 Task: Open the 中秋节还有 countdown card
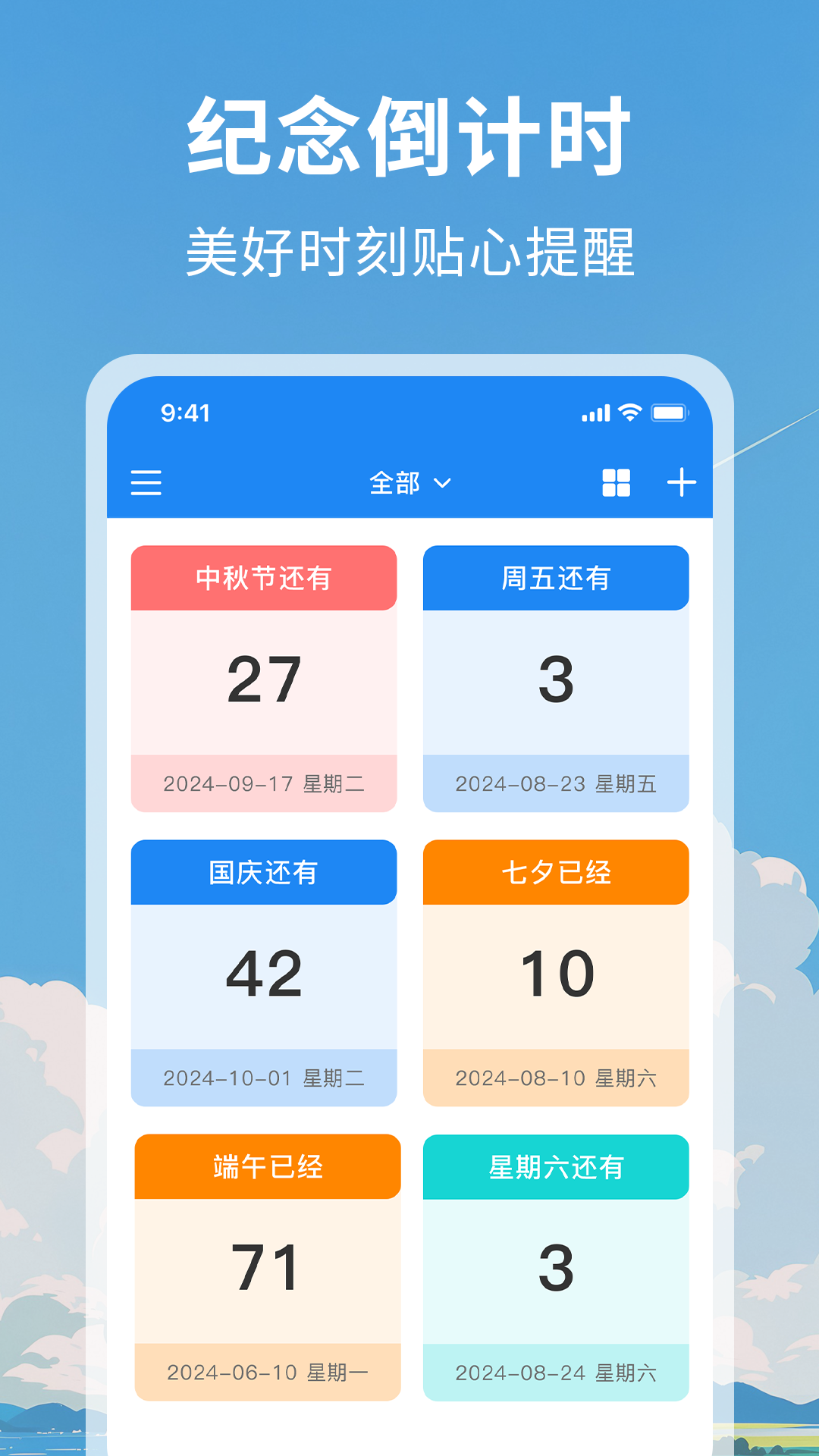[x=264, y=675]
